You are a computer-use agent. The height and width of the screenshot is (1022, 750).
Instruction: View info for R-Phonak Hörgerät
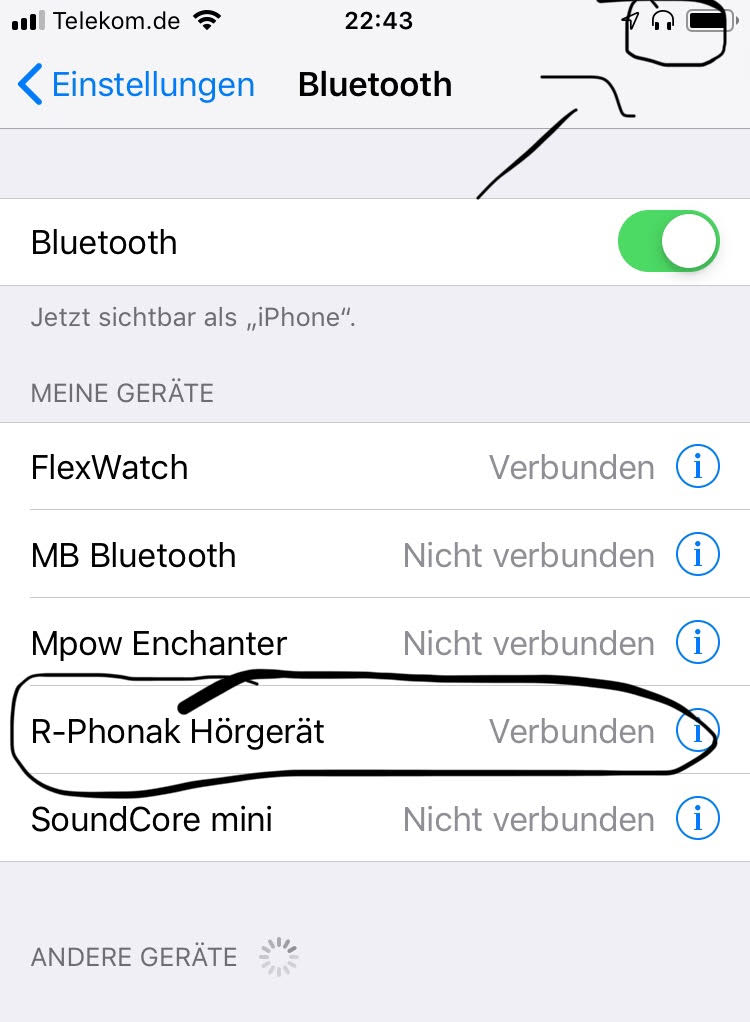click(697, 731)
